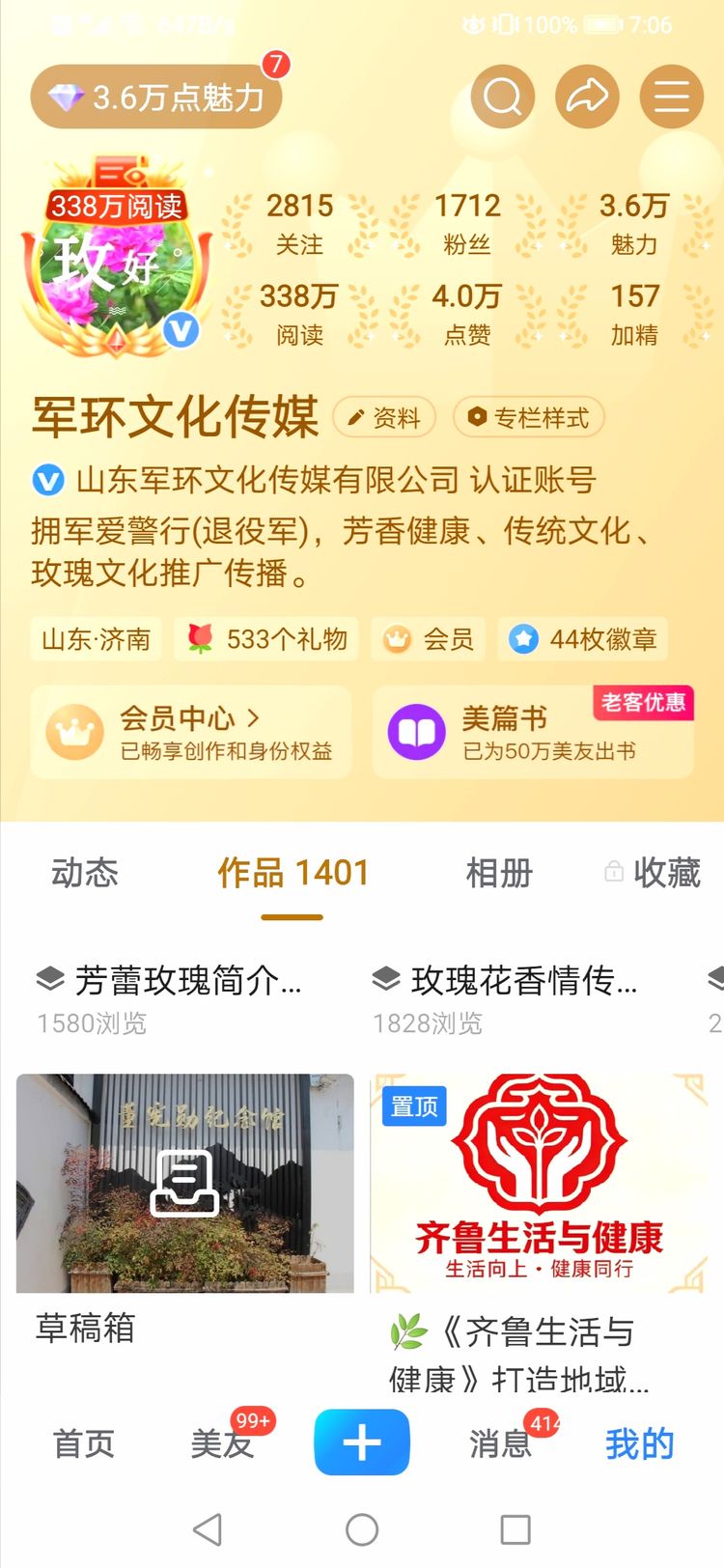Image resolution: width=724 pixels, height=1568 pixels.
Task: Open the 美友 friends tab
Action: [222, 1443]
